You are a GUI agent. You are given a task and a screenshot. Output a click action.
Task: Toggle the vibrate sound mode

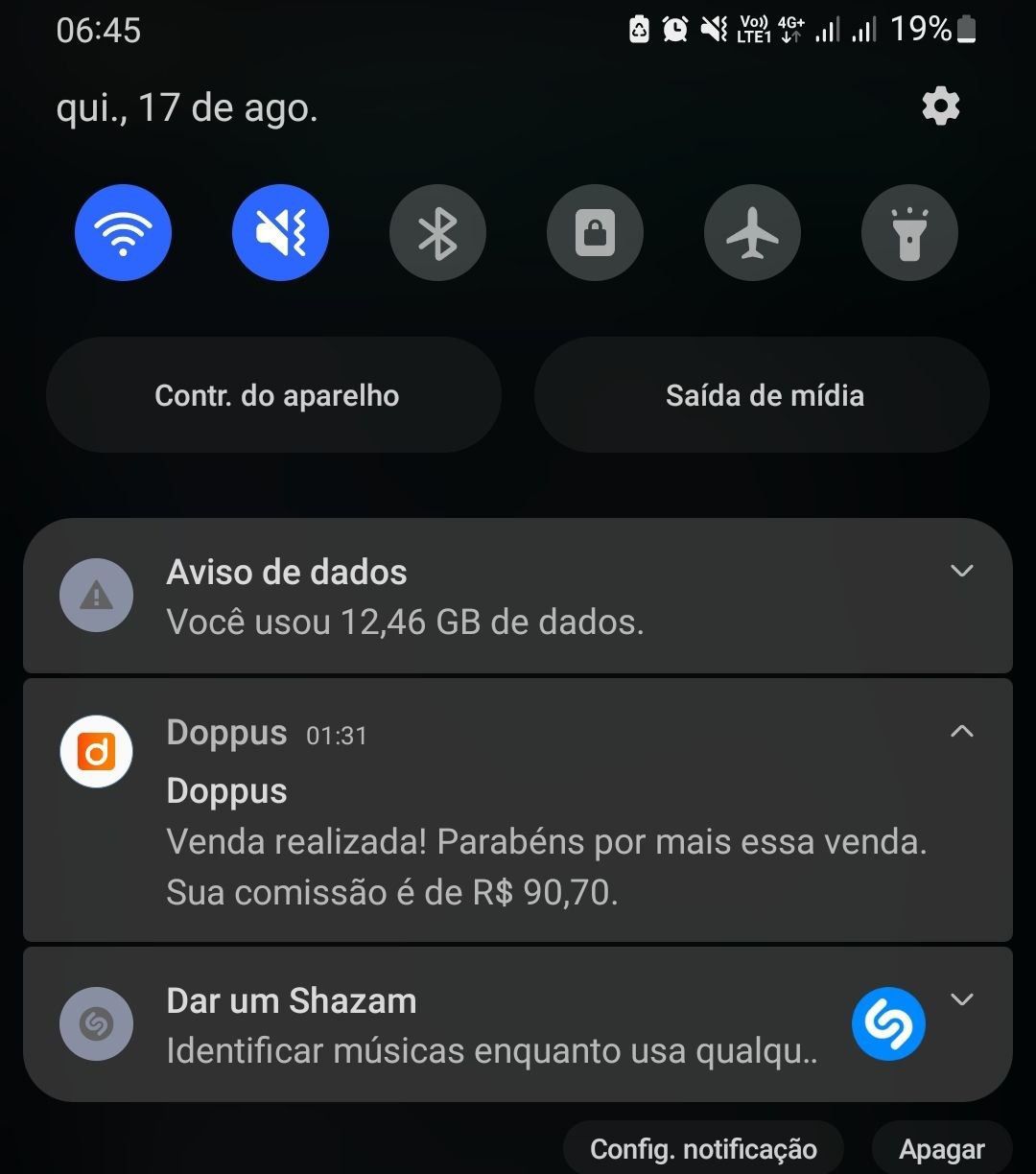pyautogui.click(x=280, y=233)
